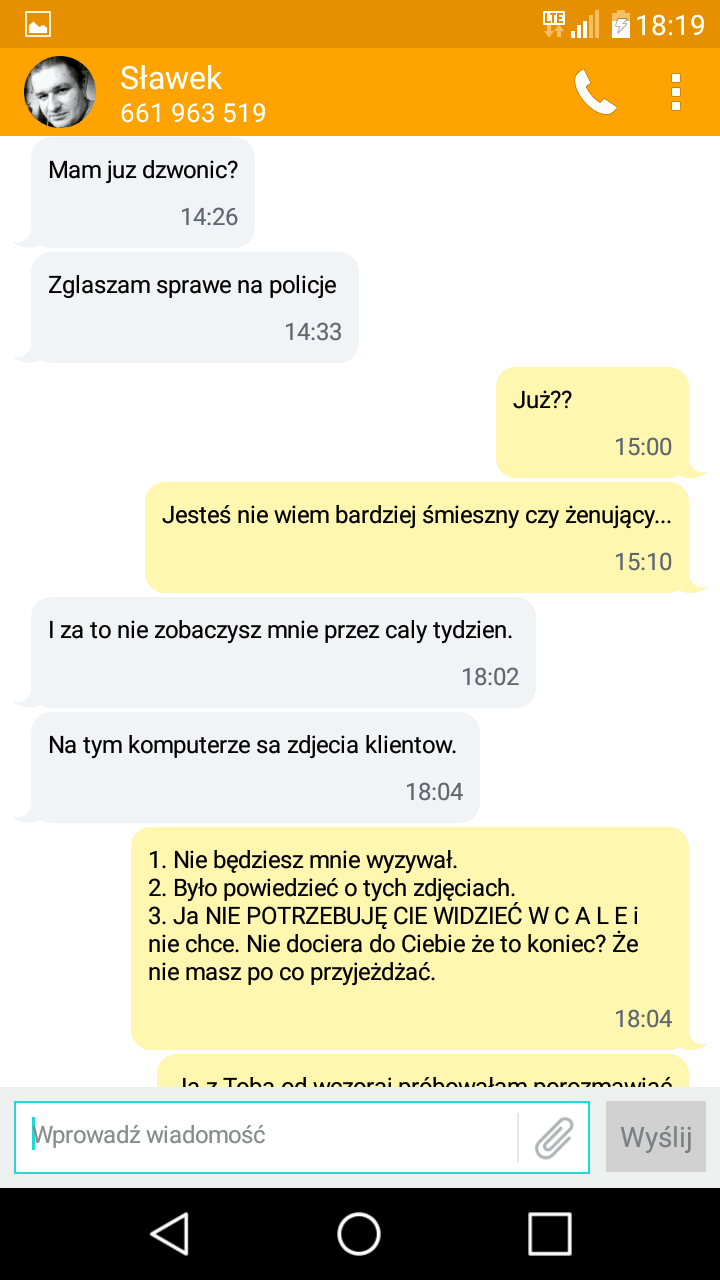Open the overflow menu
This screenshot has width=720, height=1280.
point(676,92)
